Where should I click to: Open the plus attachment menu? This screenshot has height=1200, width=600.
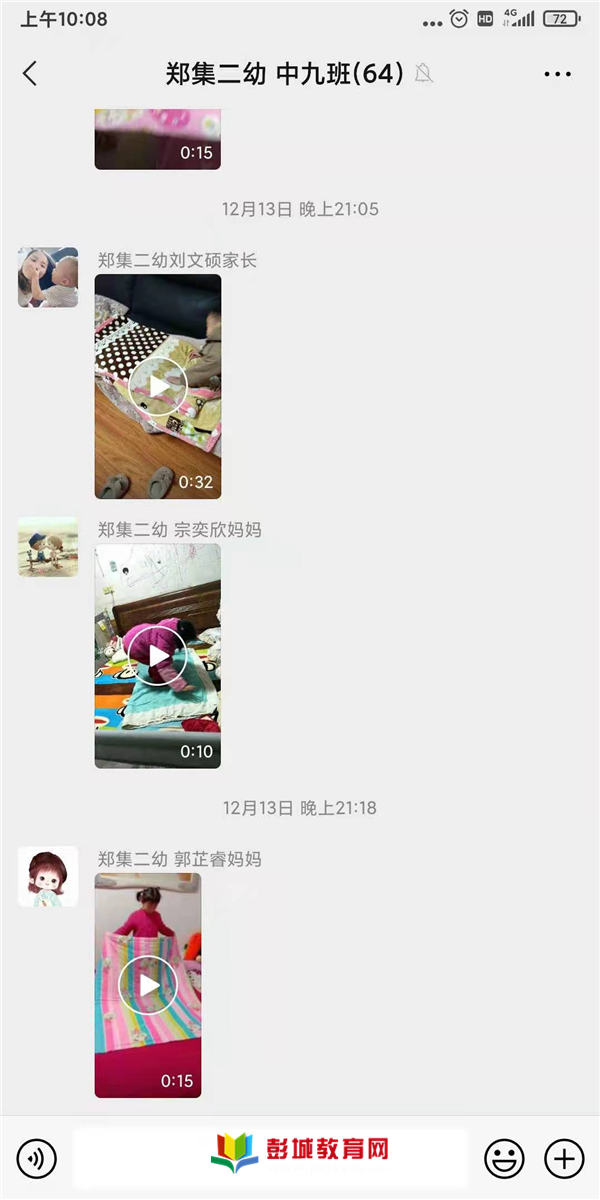[564, 1159]
